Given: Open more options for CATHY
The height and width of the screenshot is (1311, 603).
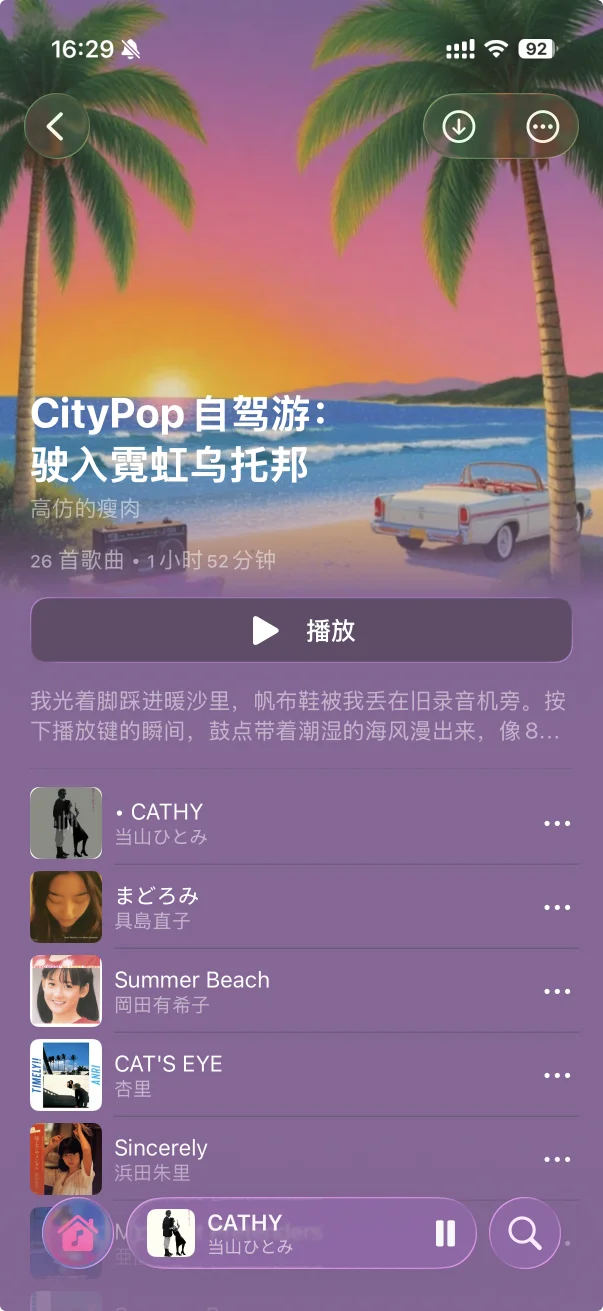Looking at the screenshot, I should coord(557,824).
